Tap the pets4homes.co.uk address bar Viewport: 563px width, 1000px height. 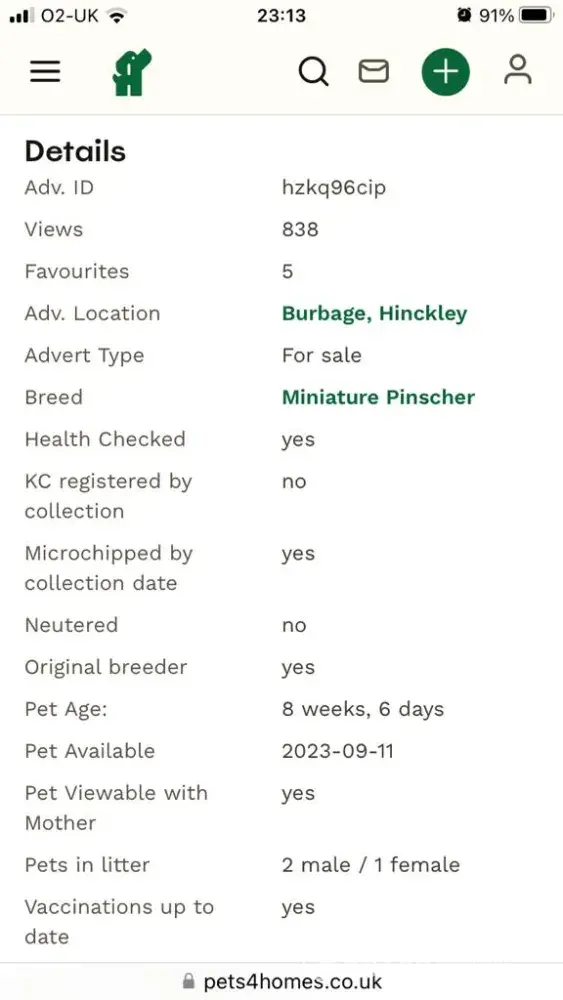coord(282,981)
